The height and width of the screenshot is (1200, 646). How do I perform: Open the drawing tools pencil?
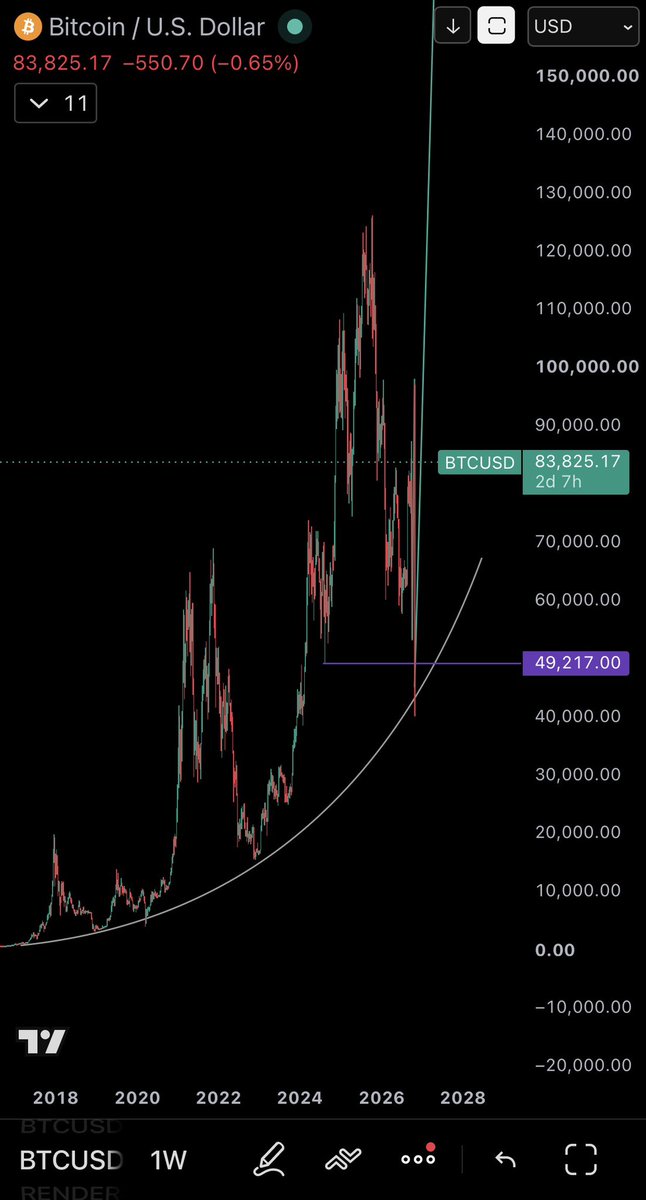(x=269, y=1159)
